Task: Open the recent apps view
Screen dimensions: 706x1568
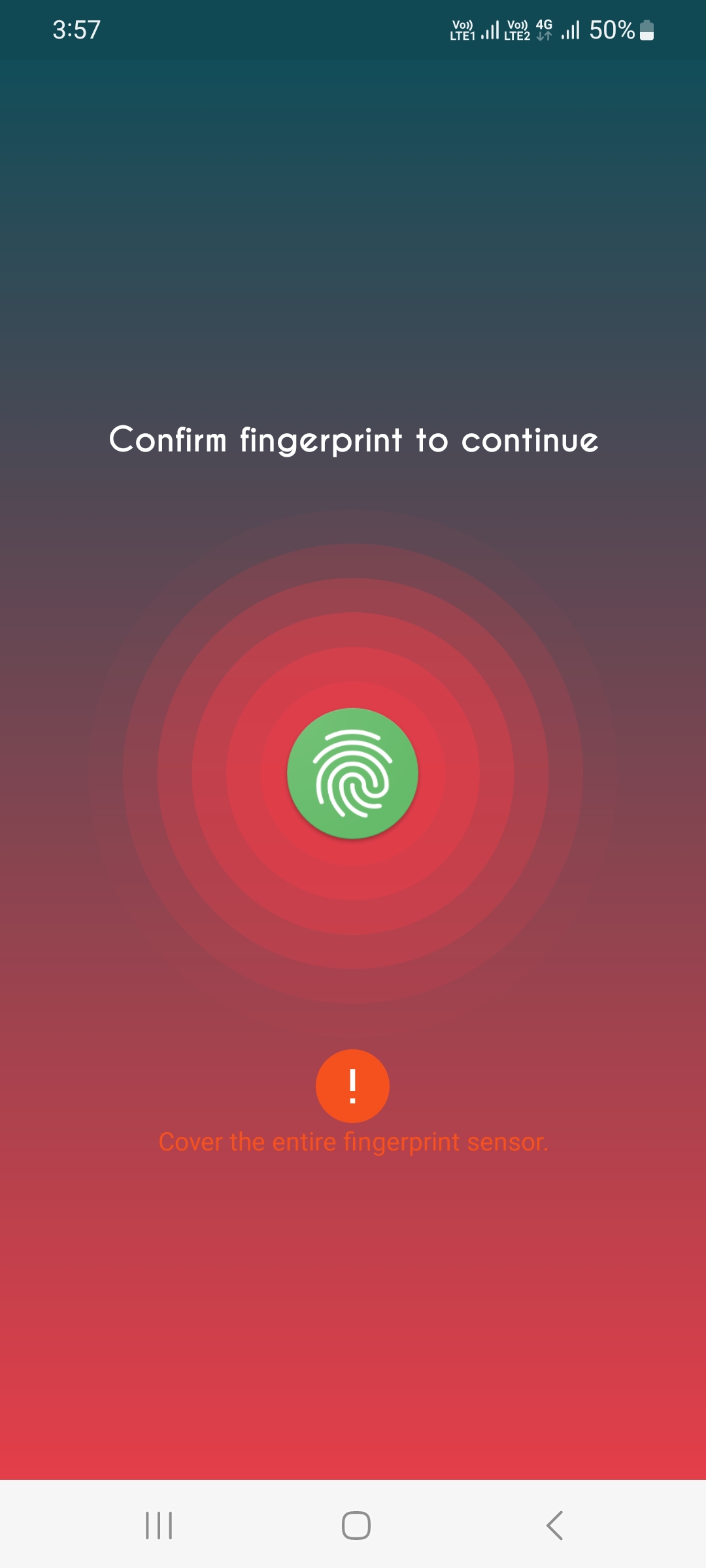Action: pyautogui.click(x=159, y=1526)
